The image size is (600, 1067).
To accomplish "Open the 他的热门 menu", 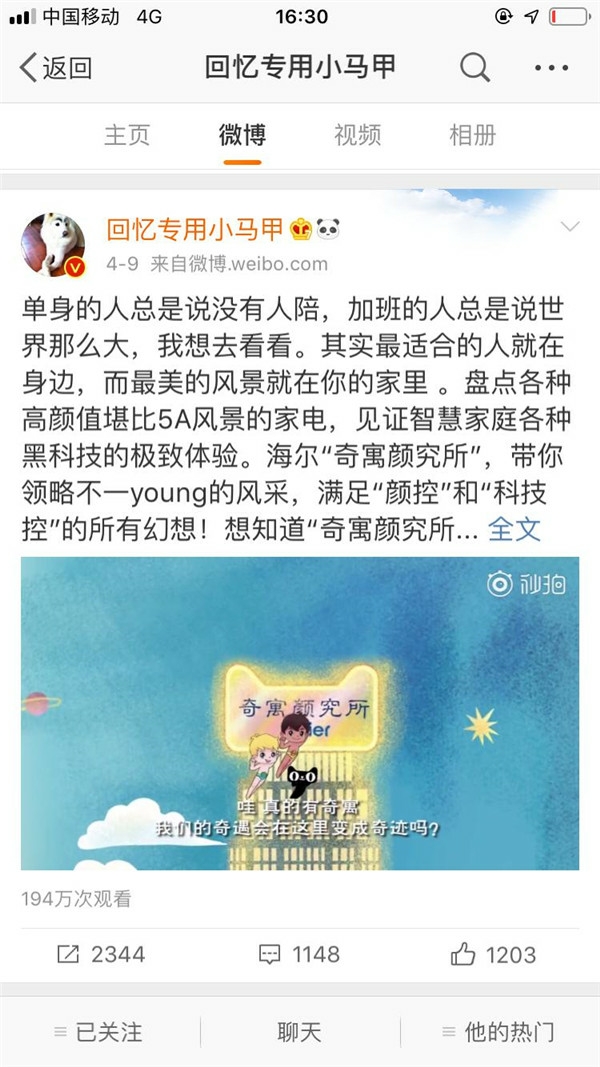I will (x=498, y=1031).
